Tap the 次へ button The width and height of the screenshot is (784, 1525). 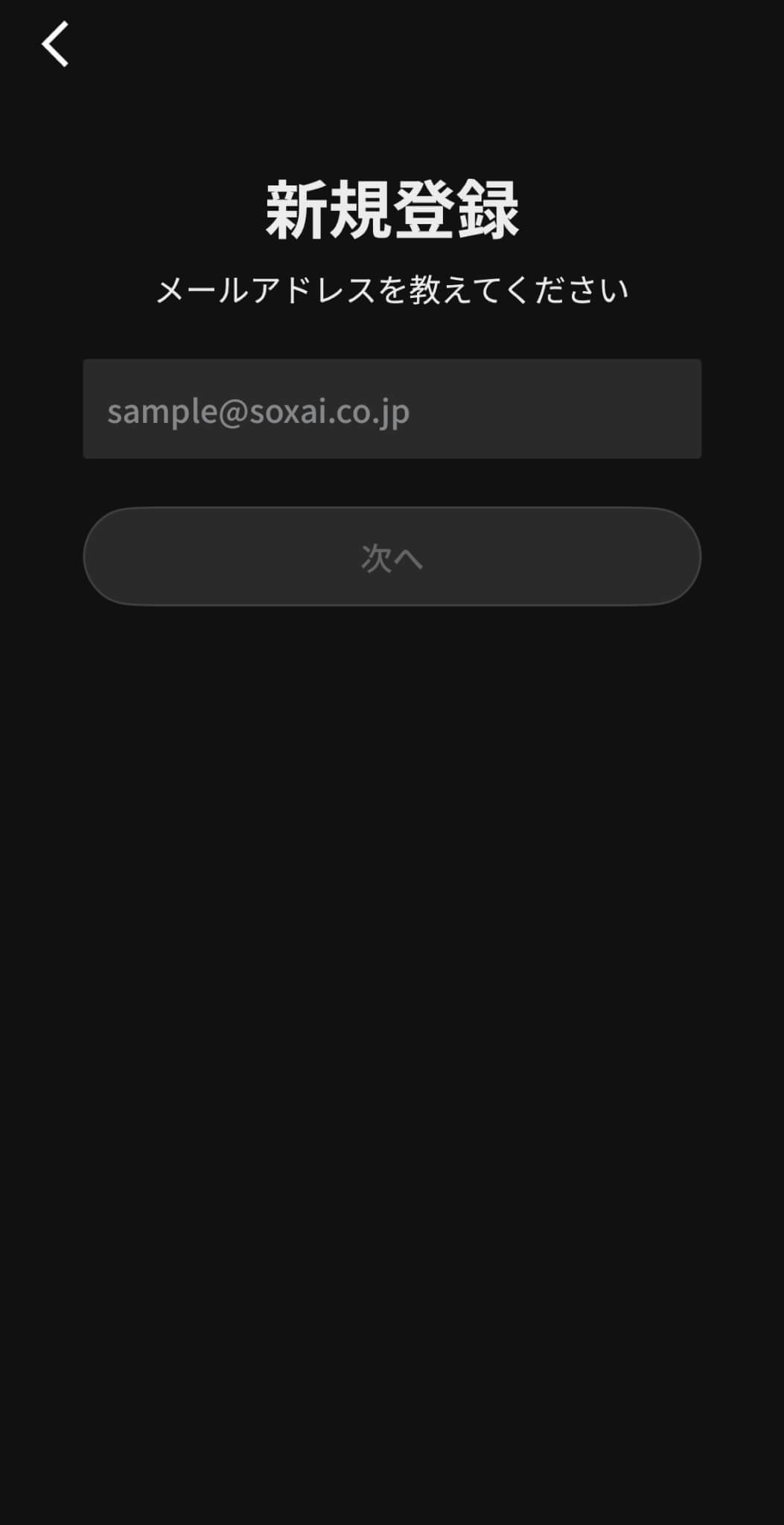[x=392, y=557]
